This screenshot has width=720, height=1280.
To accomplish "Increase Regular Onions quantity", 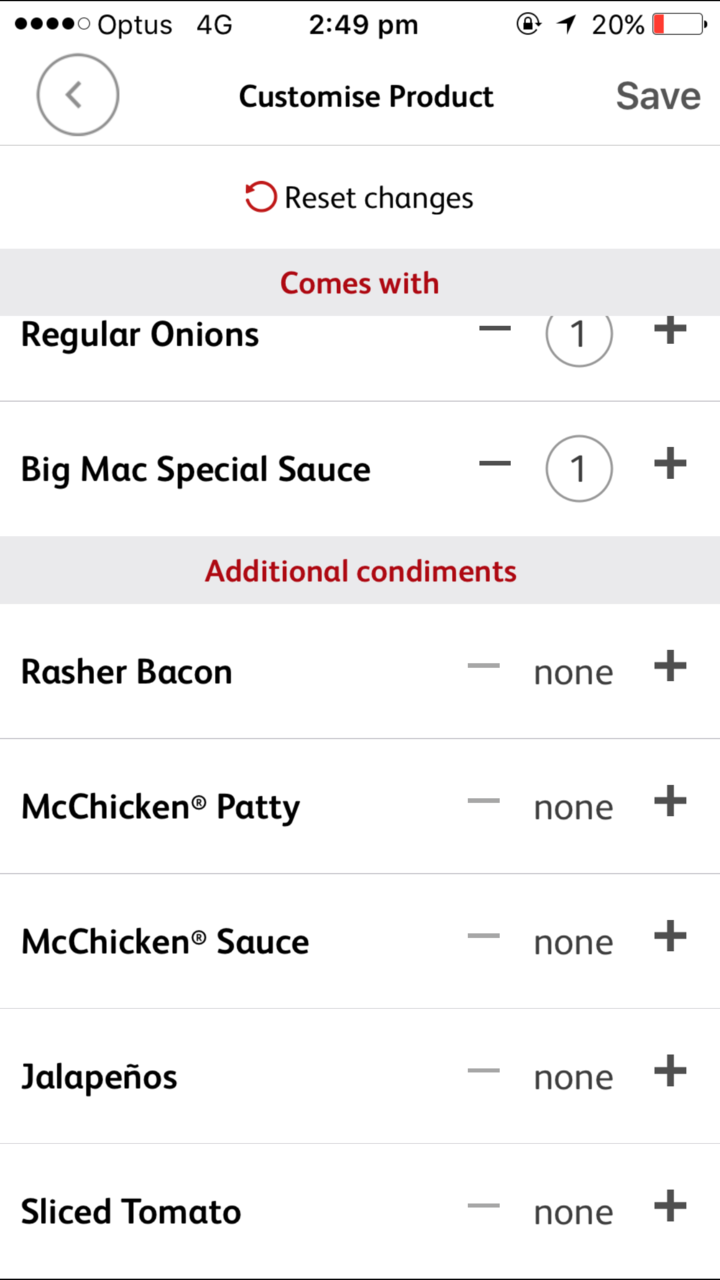I will point(670,330).
